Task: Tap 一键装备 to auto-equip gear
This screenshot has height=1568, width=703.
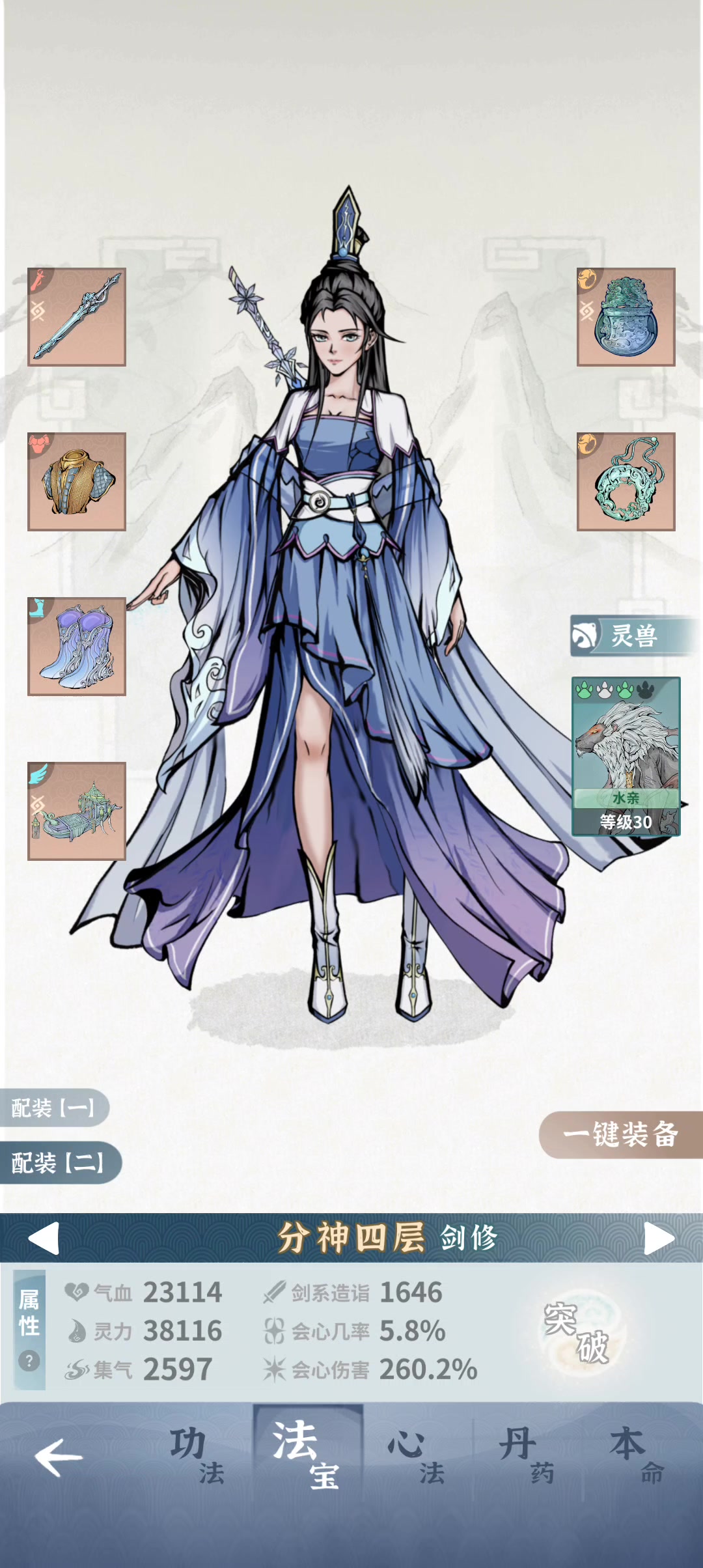Action: [x=621, y=1134]
